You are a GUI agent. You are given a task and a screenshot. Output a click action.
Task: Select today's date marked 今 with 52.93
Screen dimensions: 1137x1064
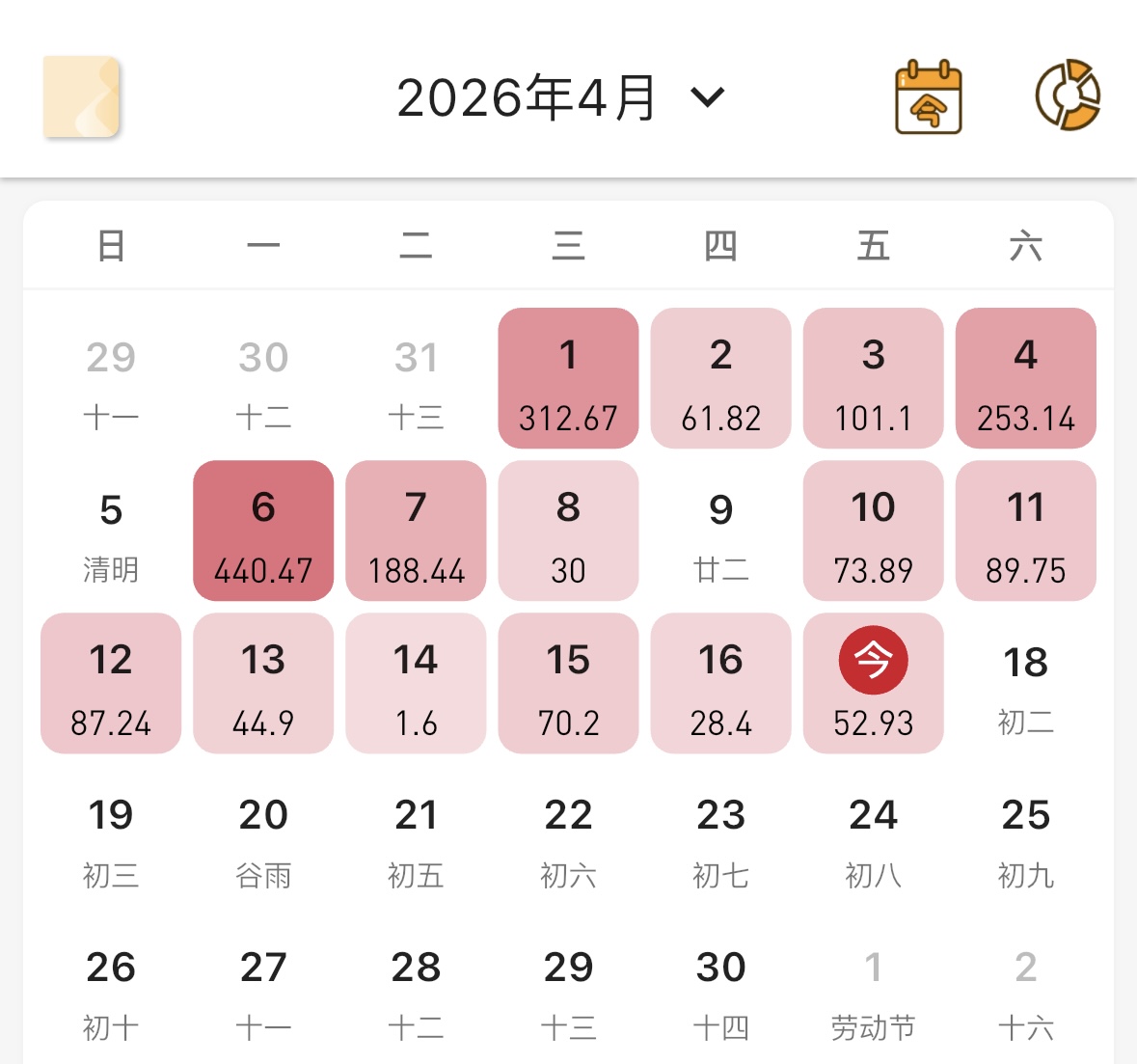873,683
